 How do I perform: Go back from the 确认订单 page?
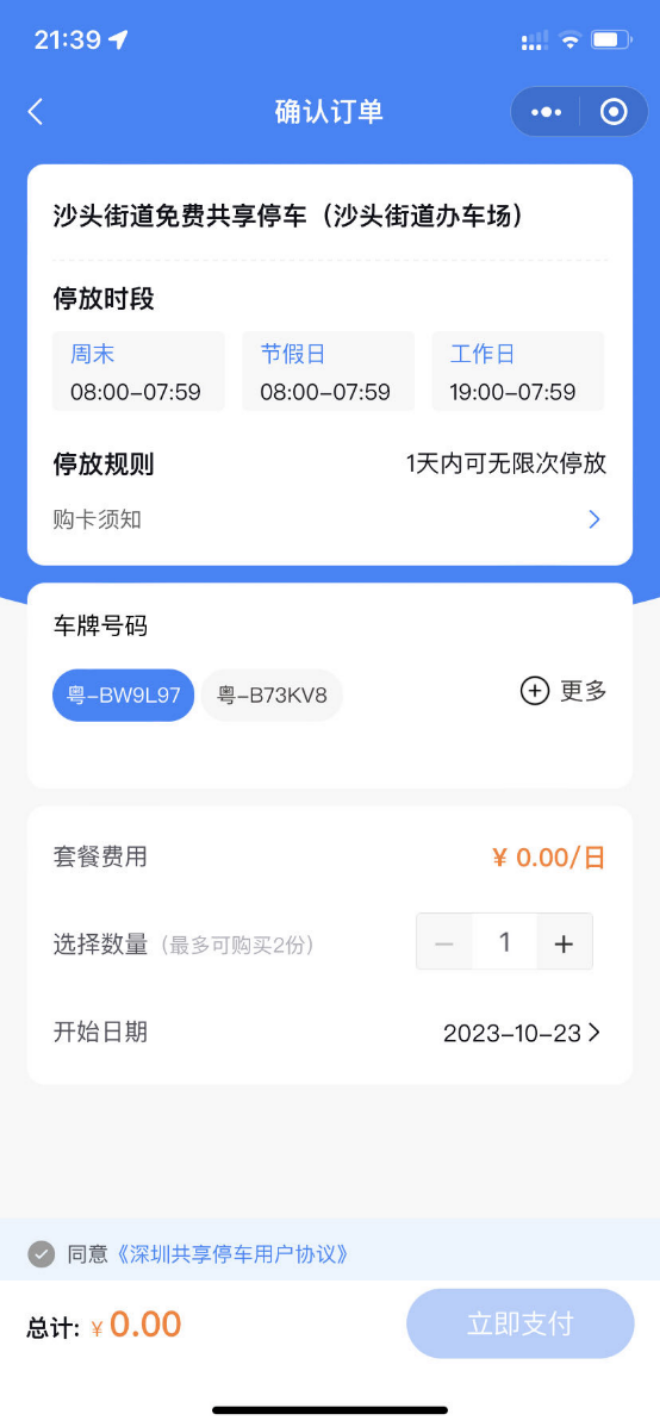click(36, 111)
